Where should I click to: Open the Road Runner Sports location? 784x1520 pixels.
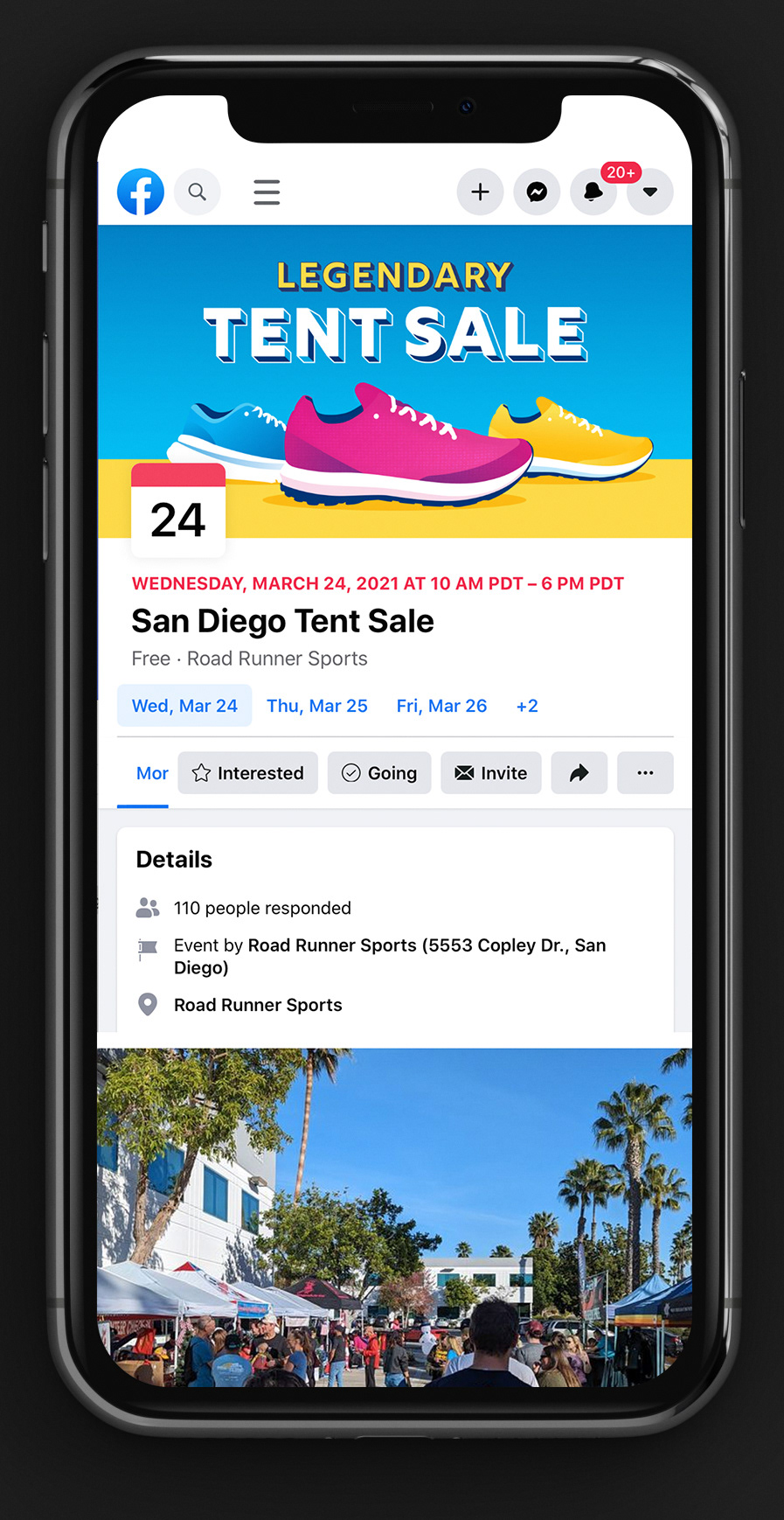click(258, 1005)
